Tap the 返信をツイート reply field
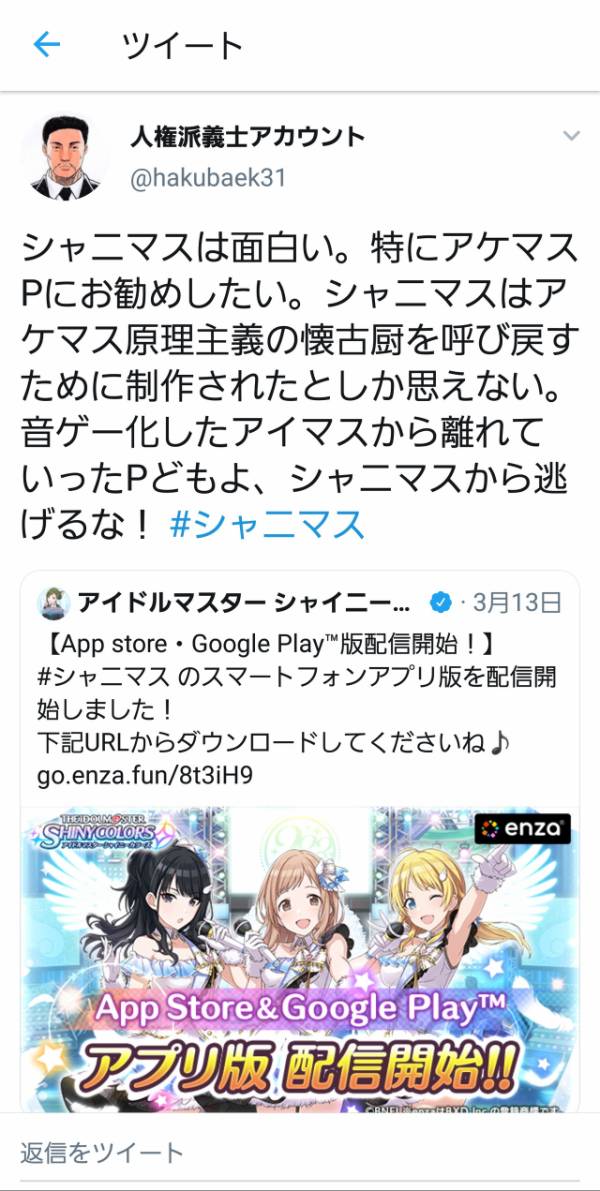The height and width of the screenshot is (1191, 600). pyautogui.click(x=300, y=1152)
